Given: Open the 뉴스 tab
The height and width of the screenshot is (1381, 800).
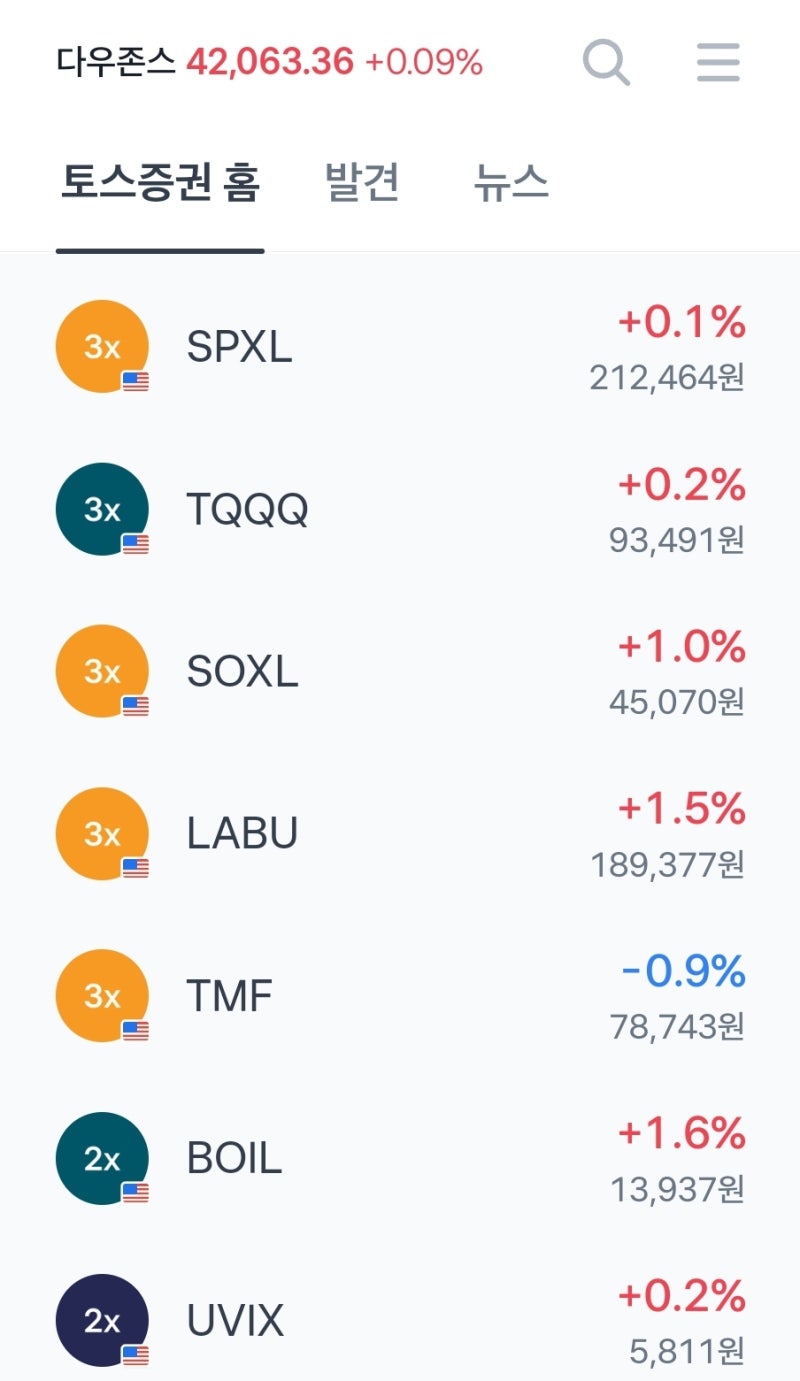Looking at the screenshot, I should tap(512, 181).
